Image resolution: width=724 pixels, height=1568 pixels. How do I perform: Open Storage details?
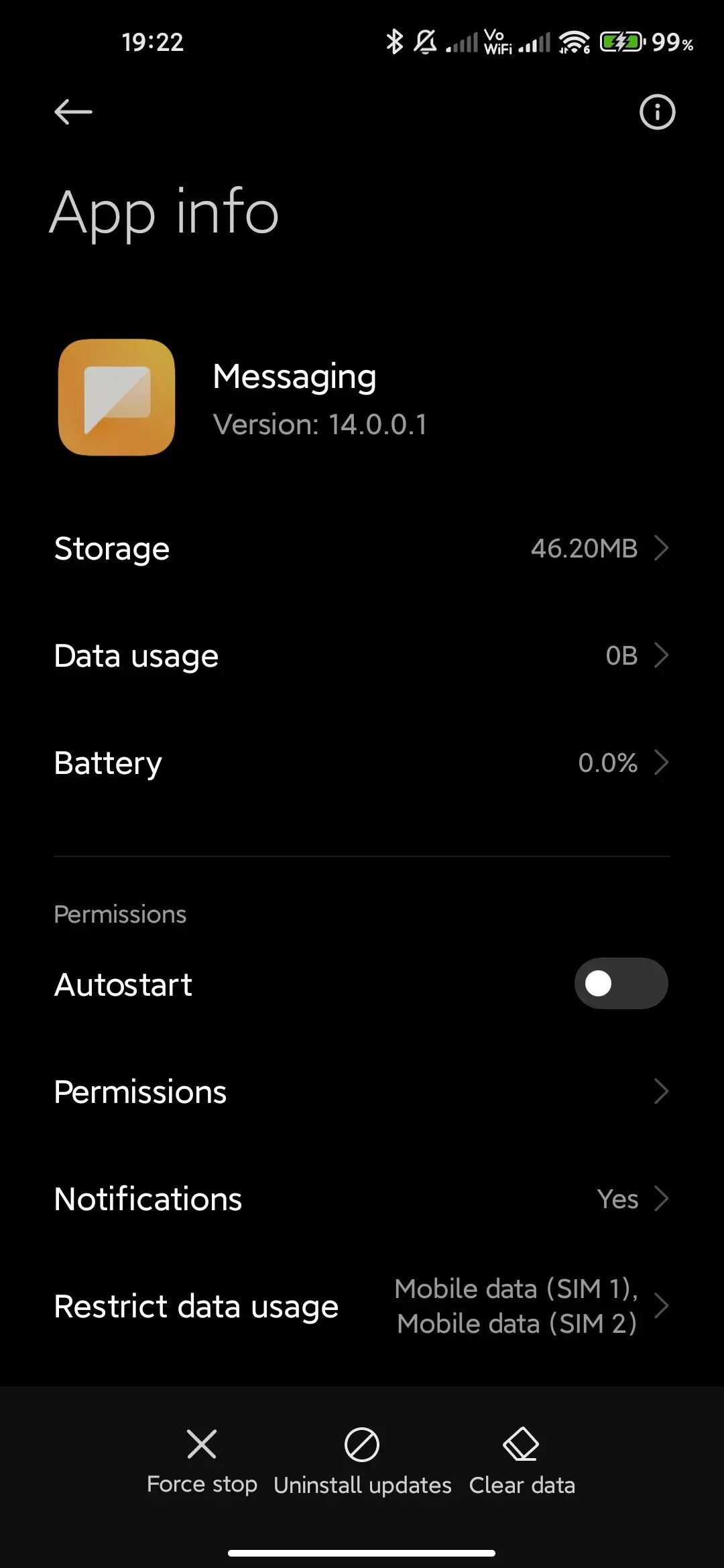pos(362,548)
